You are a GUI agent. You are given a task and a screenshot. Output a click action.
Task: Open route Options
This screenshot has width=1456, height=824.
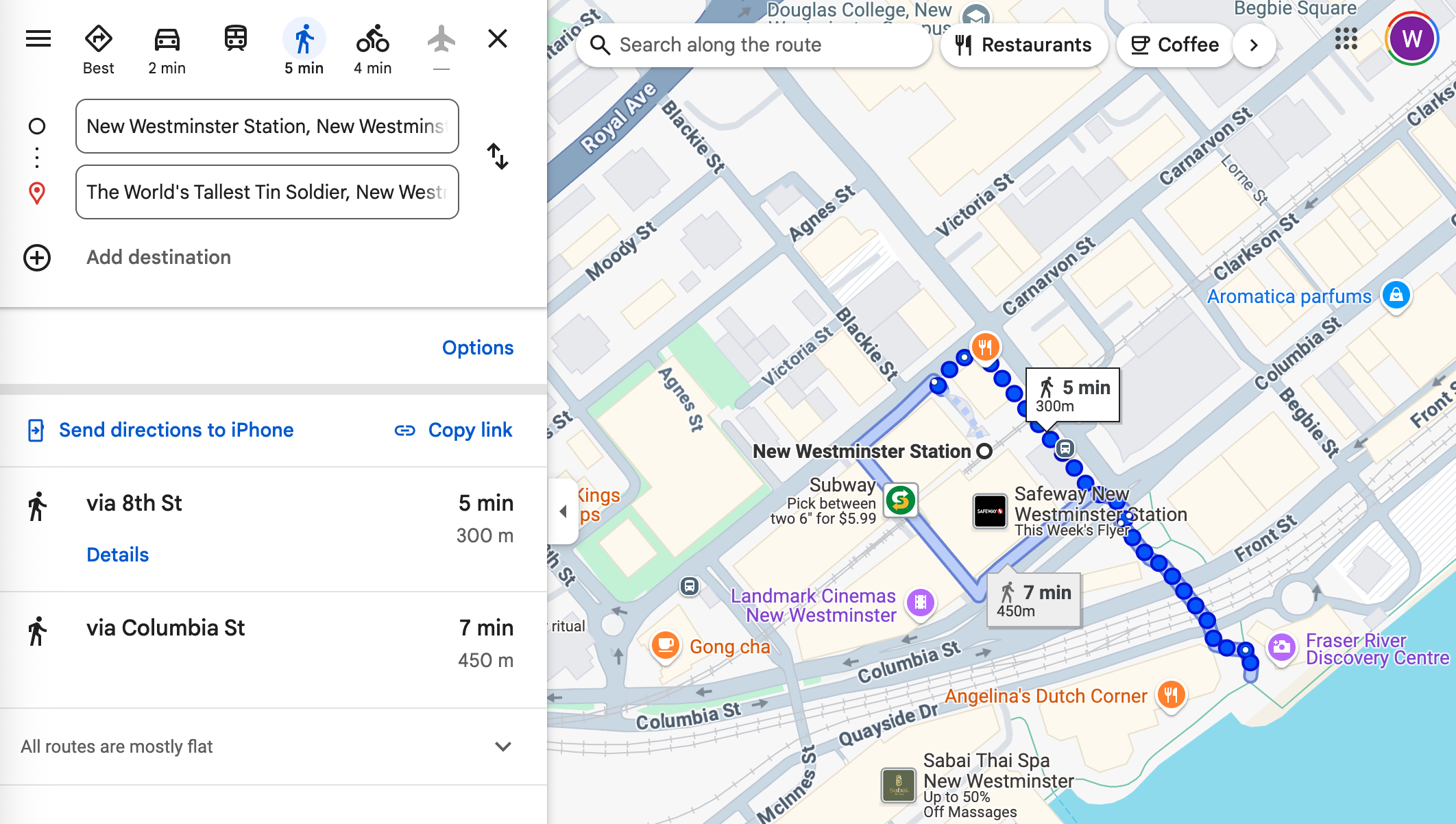pos(477,348)
